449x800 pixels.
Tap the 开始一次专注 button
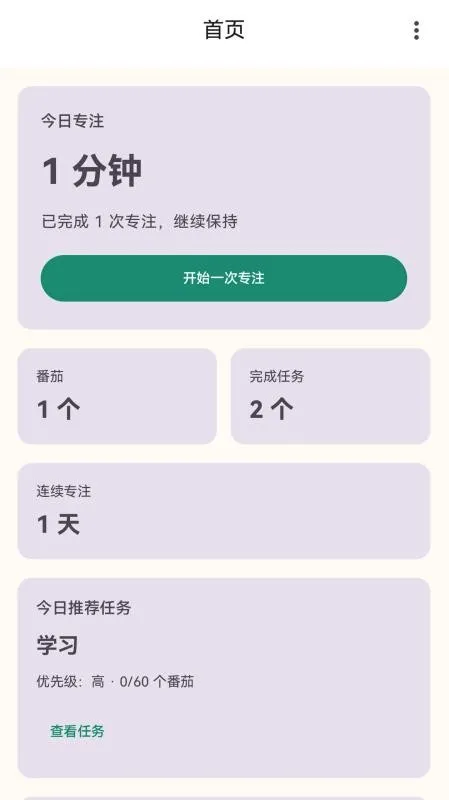coord(224,278)
